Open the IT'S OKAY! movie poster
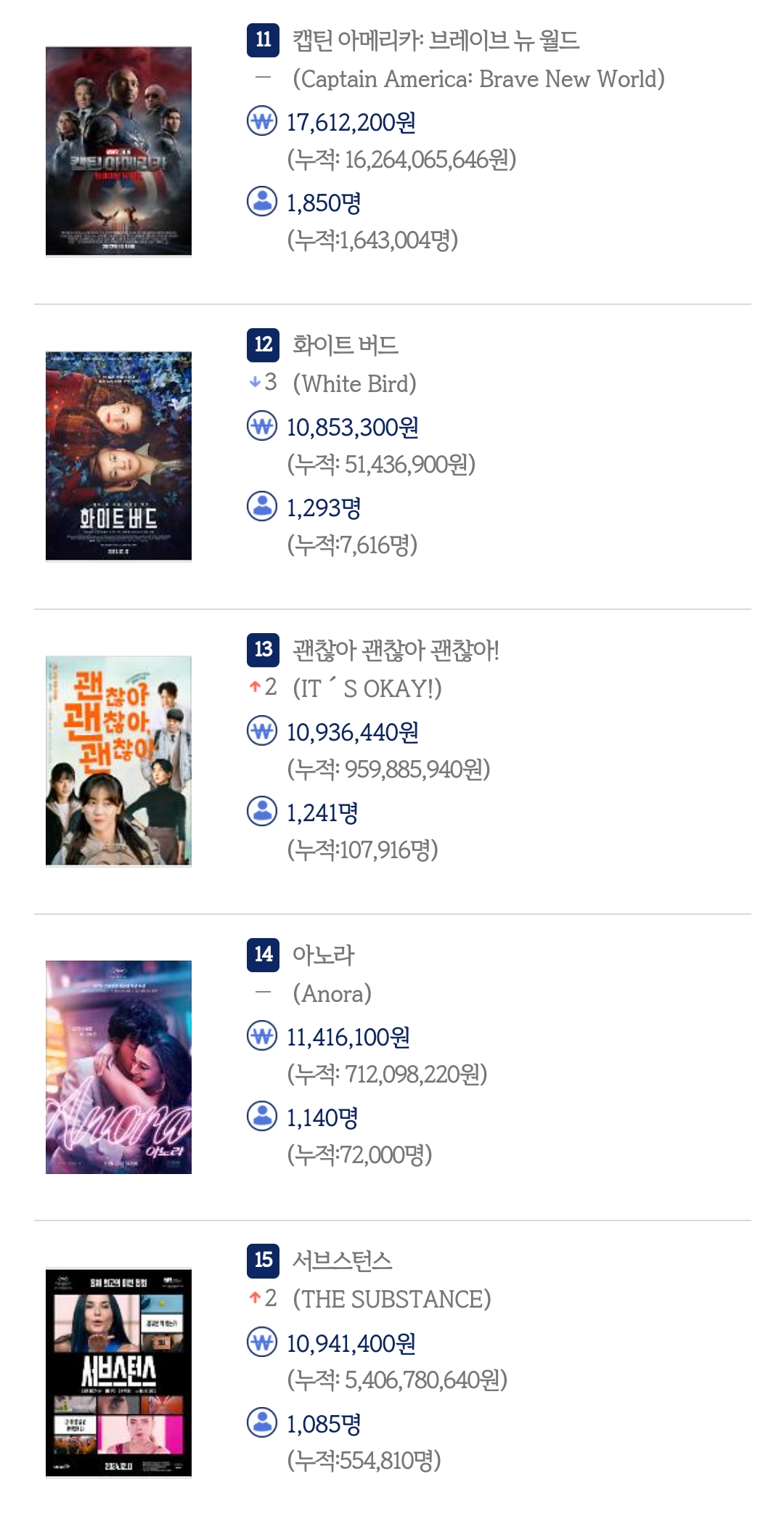The height and width of the screenshot is (1516, 784). [118, 761]
